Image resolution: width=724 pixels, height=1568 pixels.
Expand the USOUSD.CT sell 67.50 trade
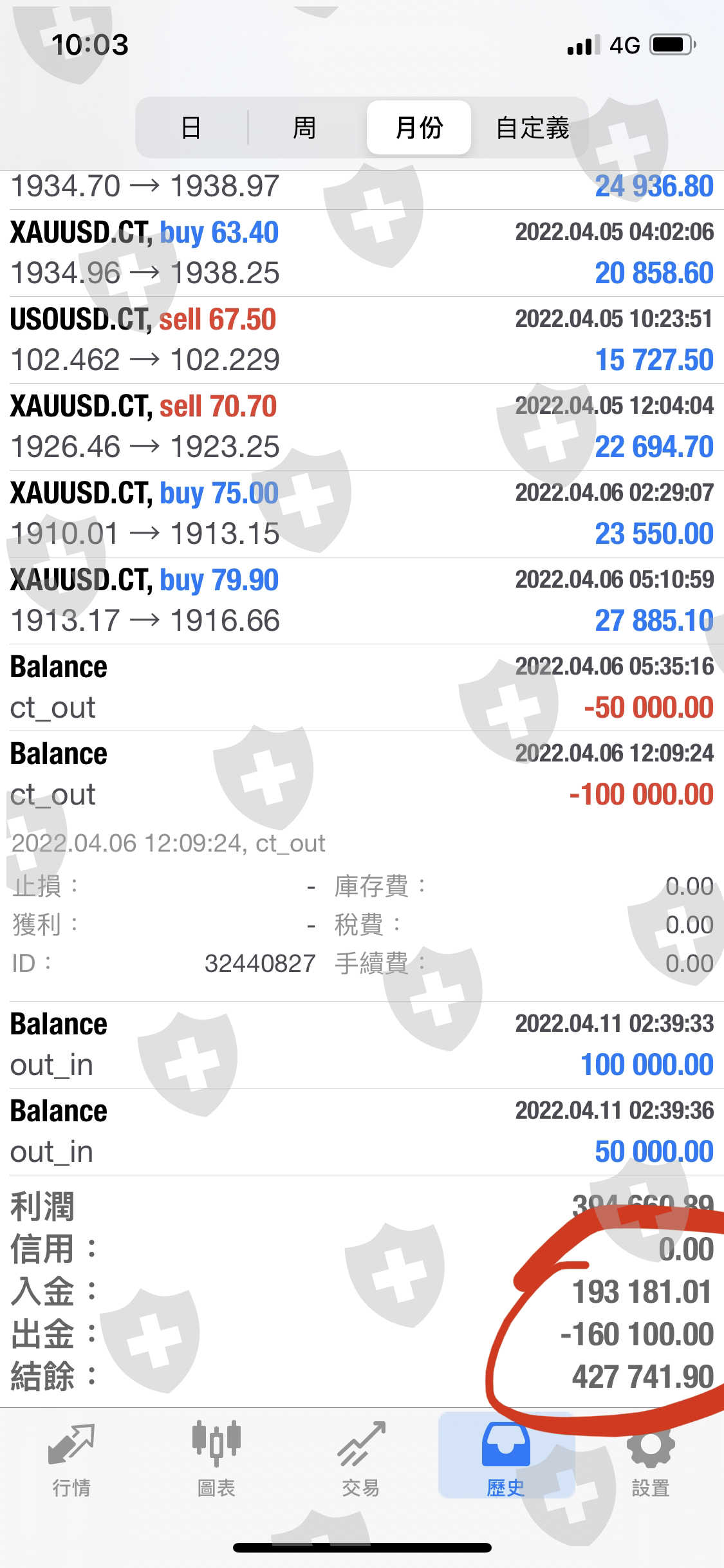pos(362,340)
